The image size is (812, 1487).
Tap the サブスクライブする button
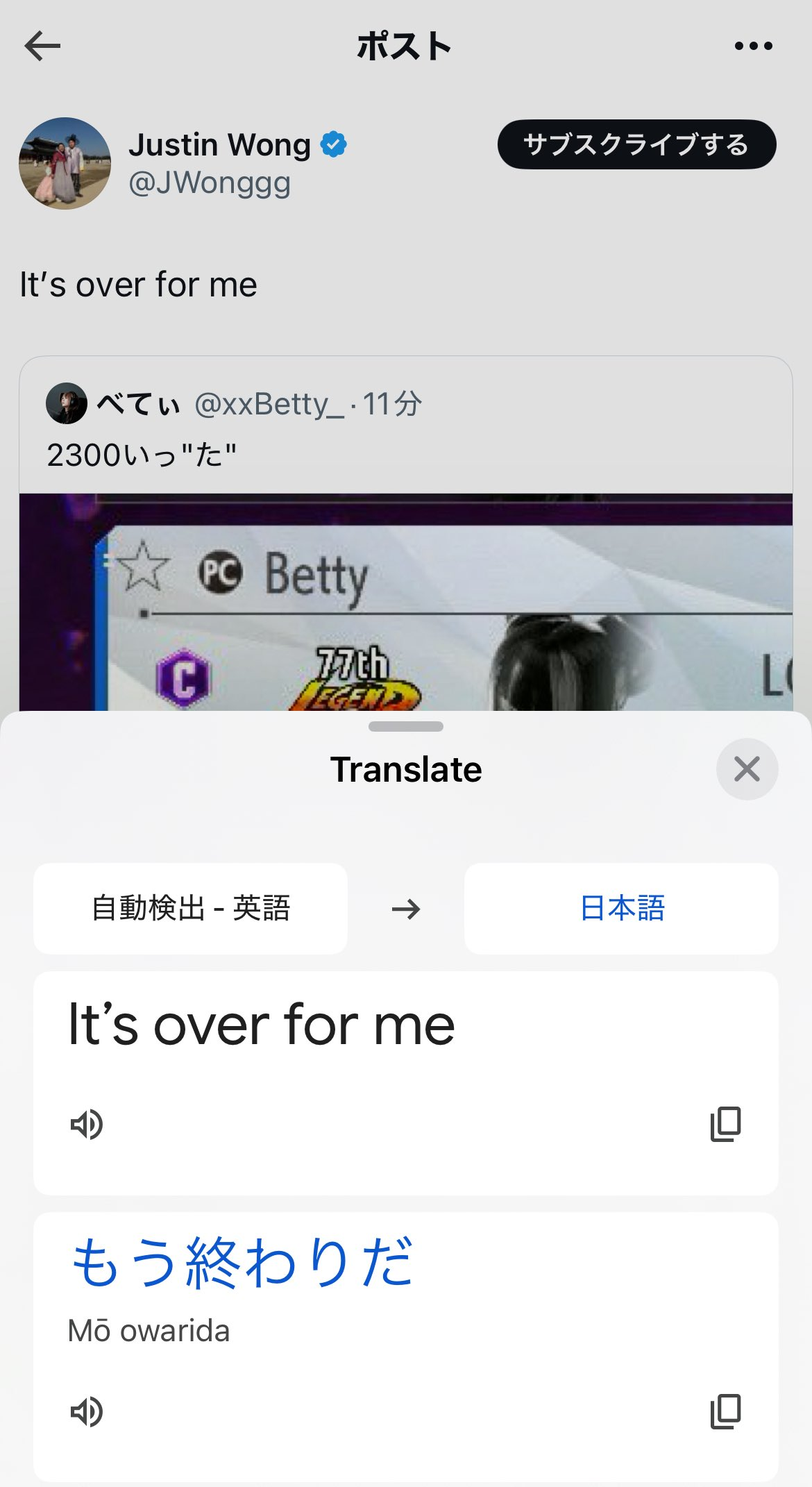point(636,144)
